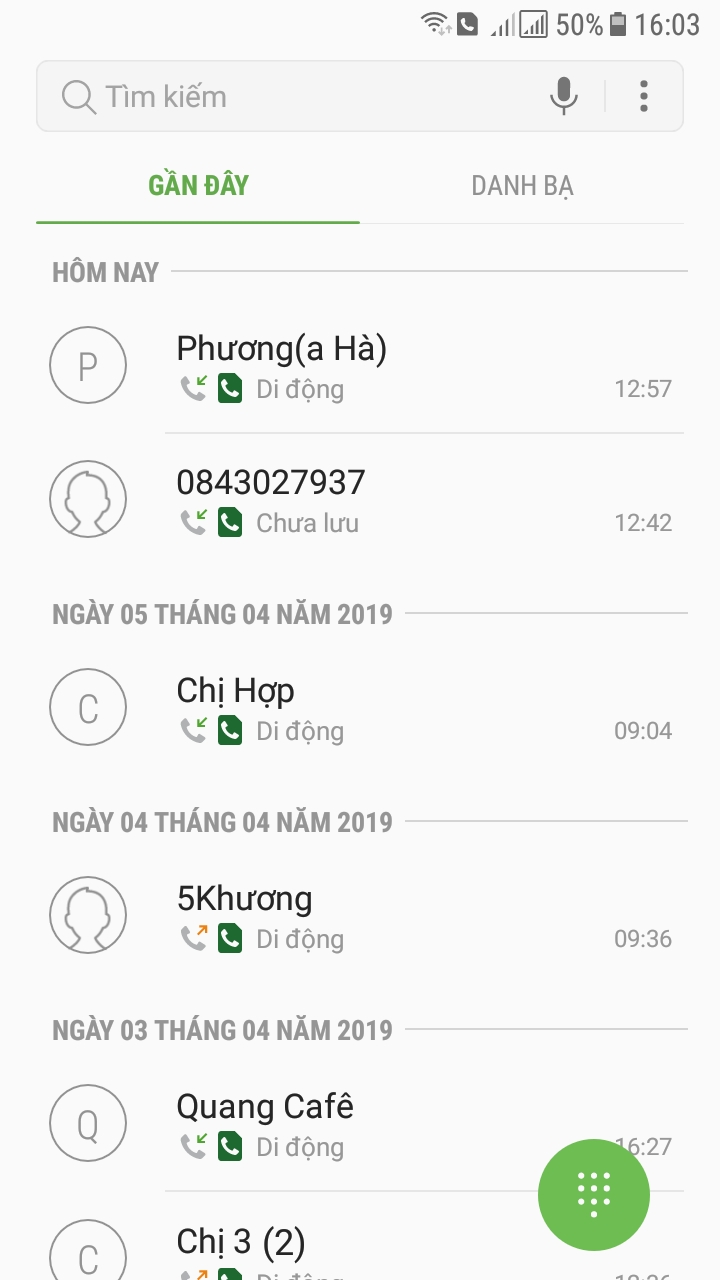Switch to the Danh bạ tab
Image resolution: width=720 pixels, height=1280 pixels.
(x=522, y=186)
